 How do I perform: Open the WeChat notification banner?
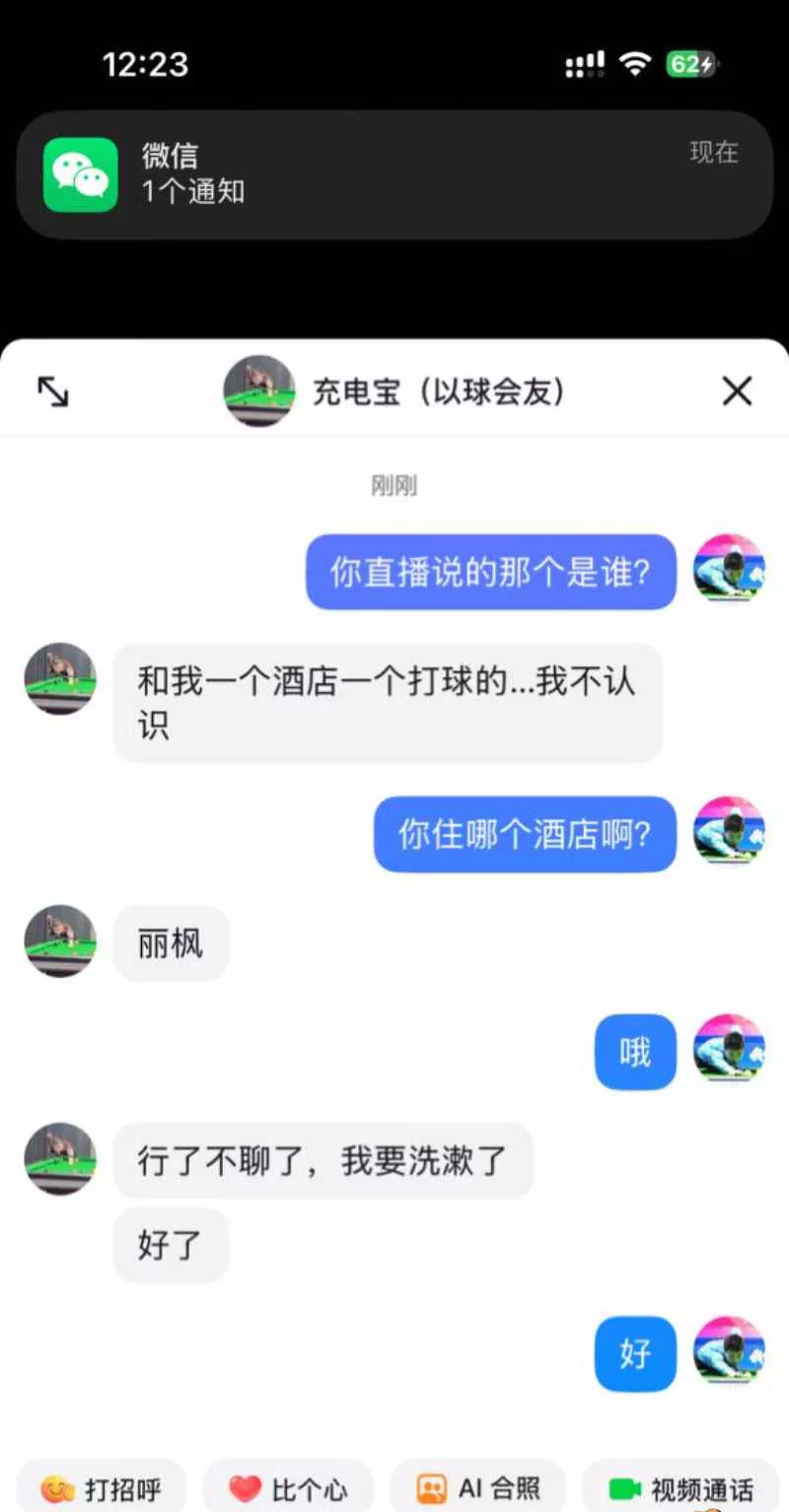pos(394,174)
